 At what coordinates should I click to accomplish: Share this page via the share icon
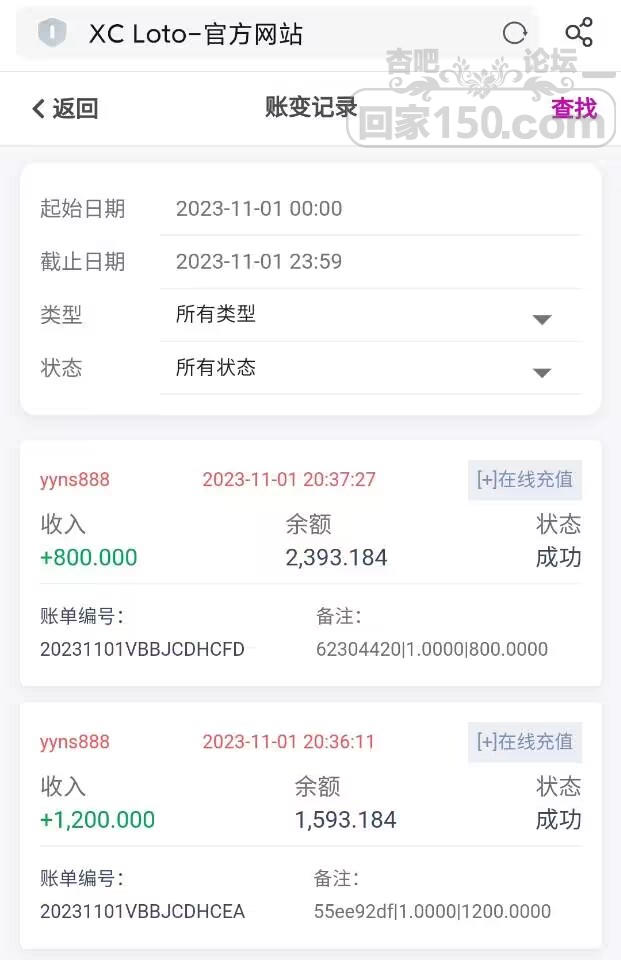tap(579, 33)
